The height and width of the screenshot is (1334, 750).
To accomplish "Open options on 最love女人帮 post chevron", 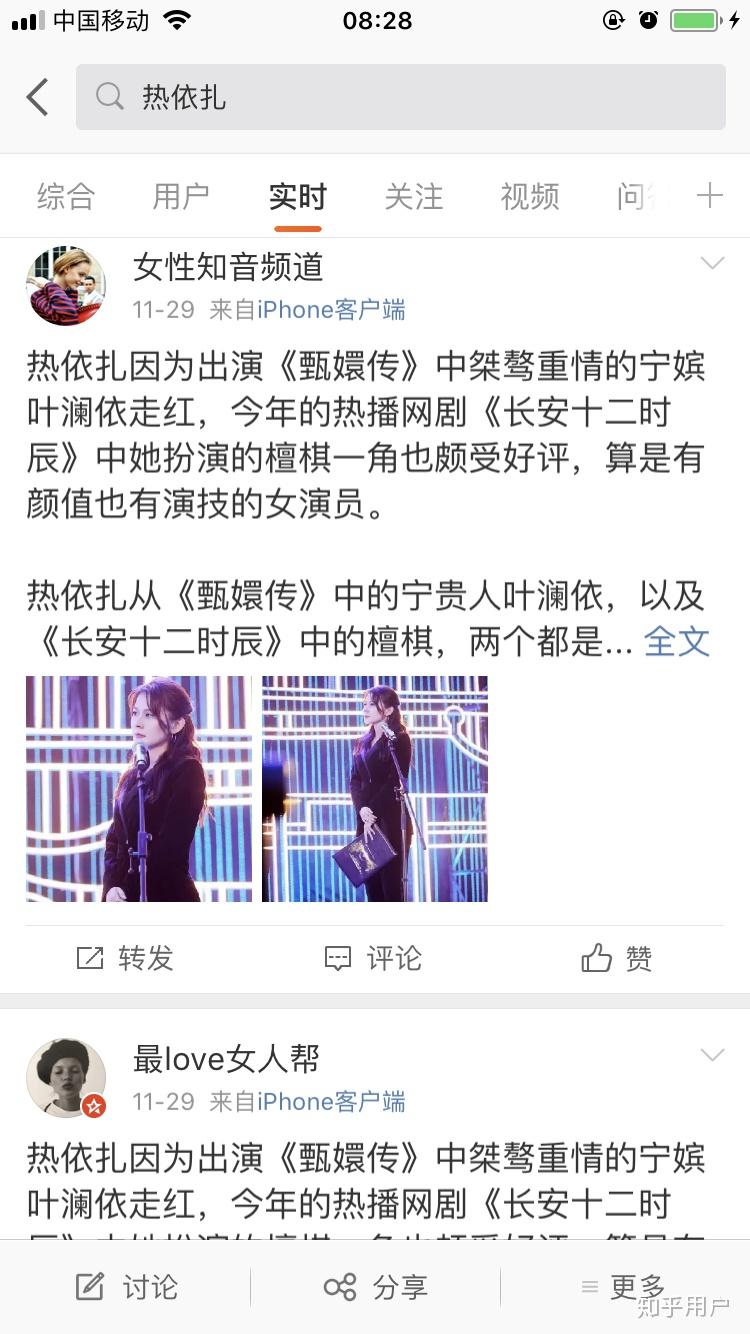I will click(x=713, y=1054).
